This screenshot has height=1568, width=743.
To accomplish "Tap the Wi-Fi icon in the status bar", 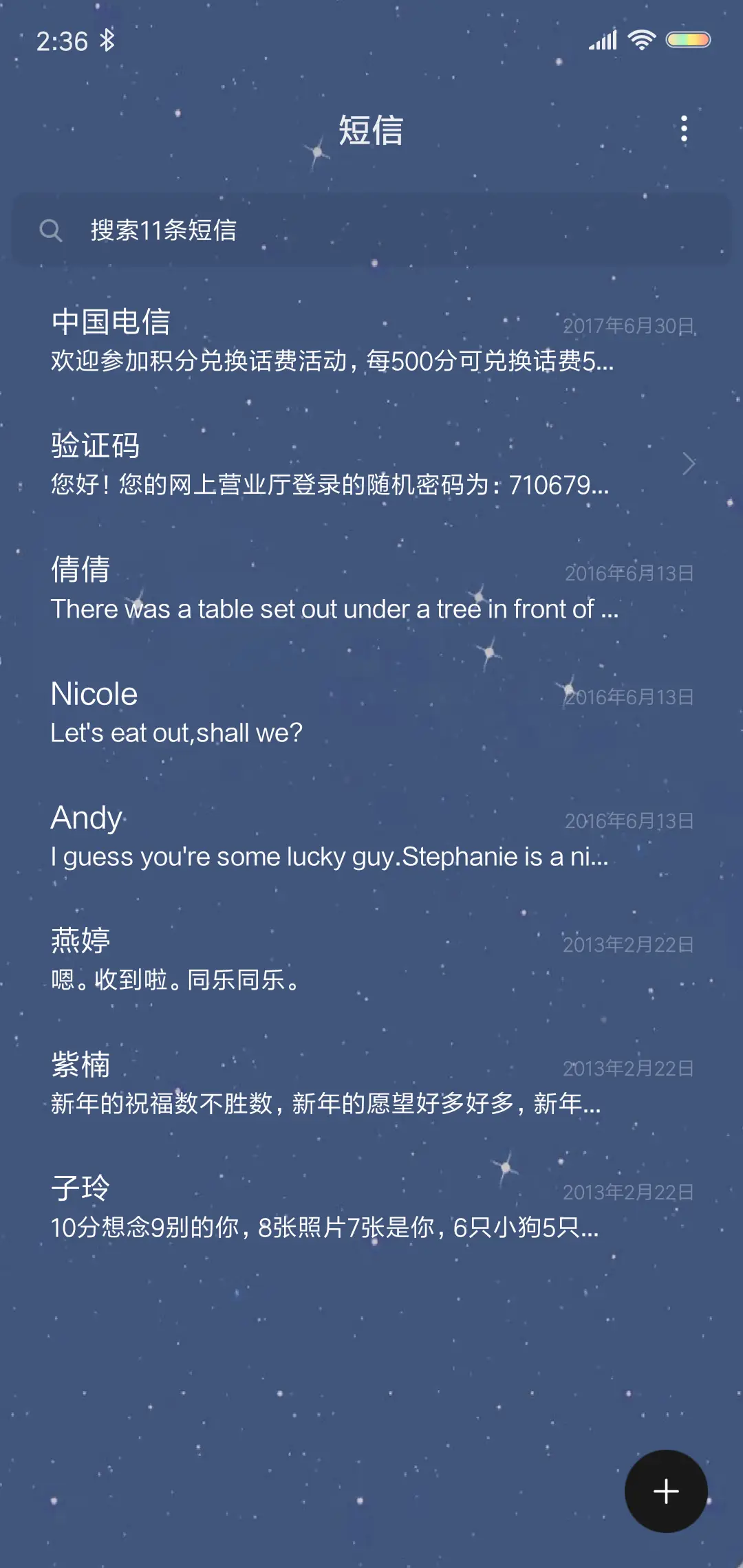I will [x=641, y=39].
